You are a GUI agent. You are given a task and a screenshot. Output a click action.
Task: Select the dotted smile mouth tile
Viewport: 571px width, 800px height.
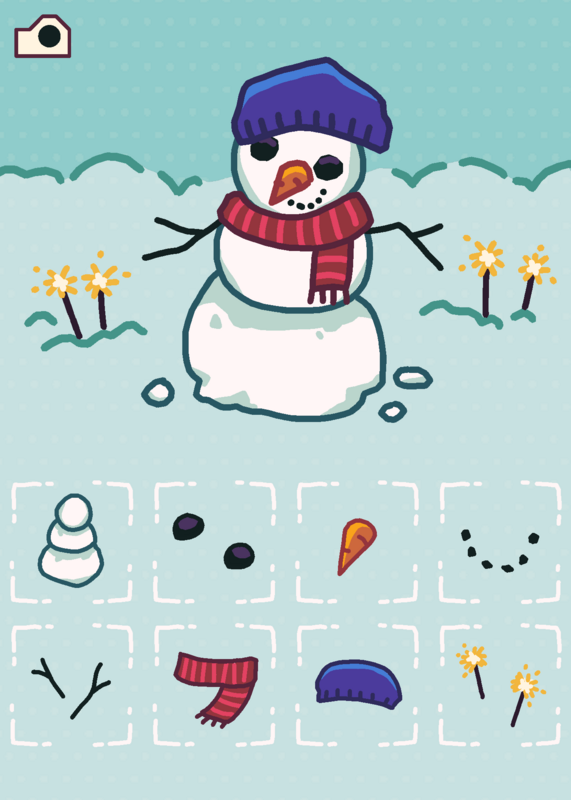500,542
